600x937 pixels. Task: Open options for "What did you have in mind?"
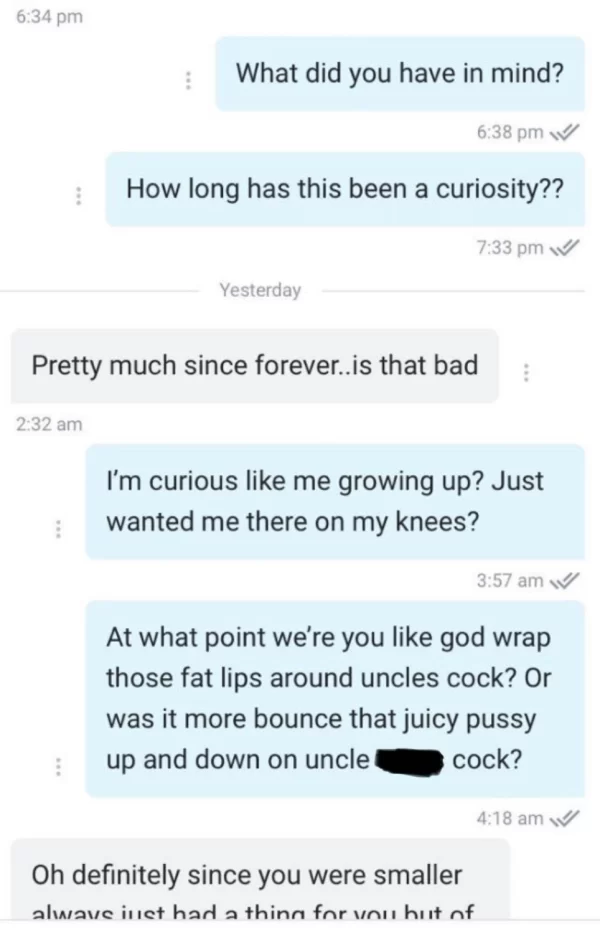pyautogui.click(x=185, y=81)
